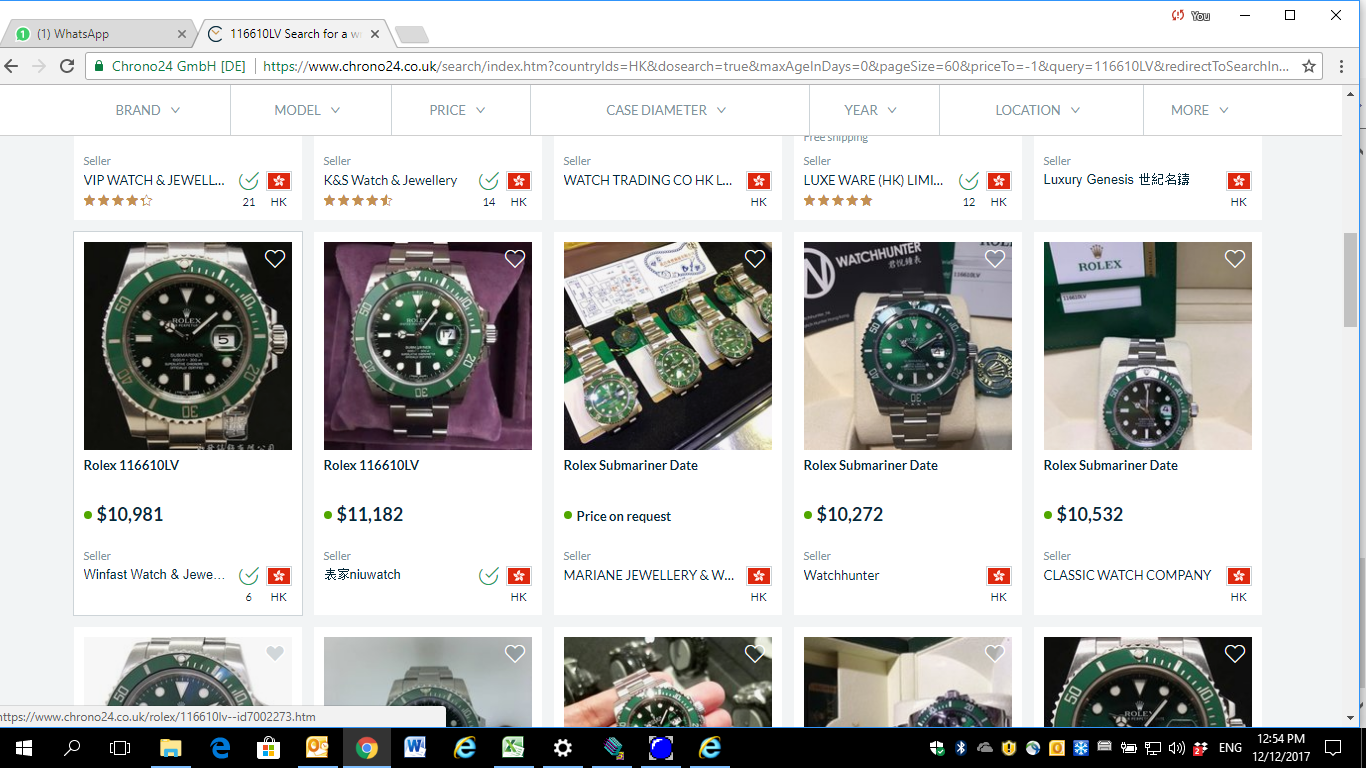Expand the BRAND filter dropdown
This screenshot has height=768, width=1366.
pyautogui.click(x=147, y=110)
